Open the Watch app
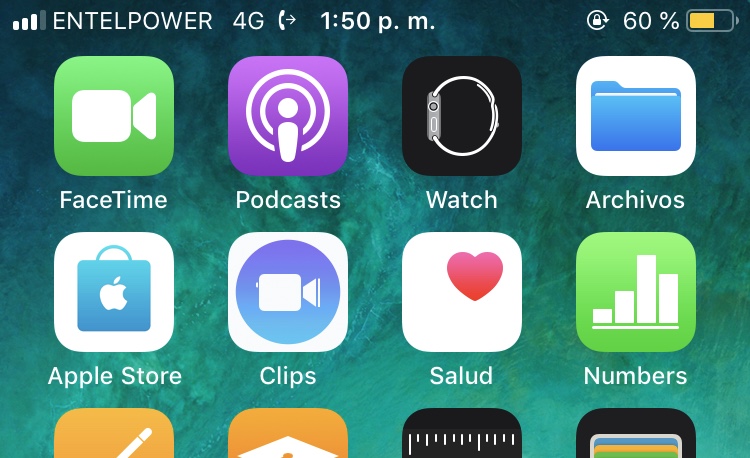Screen dimensions: 750x458 [462, 116]
